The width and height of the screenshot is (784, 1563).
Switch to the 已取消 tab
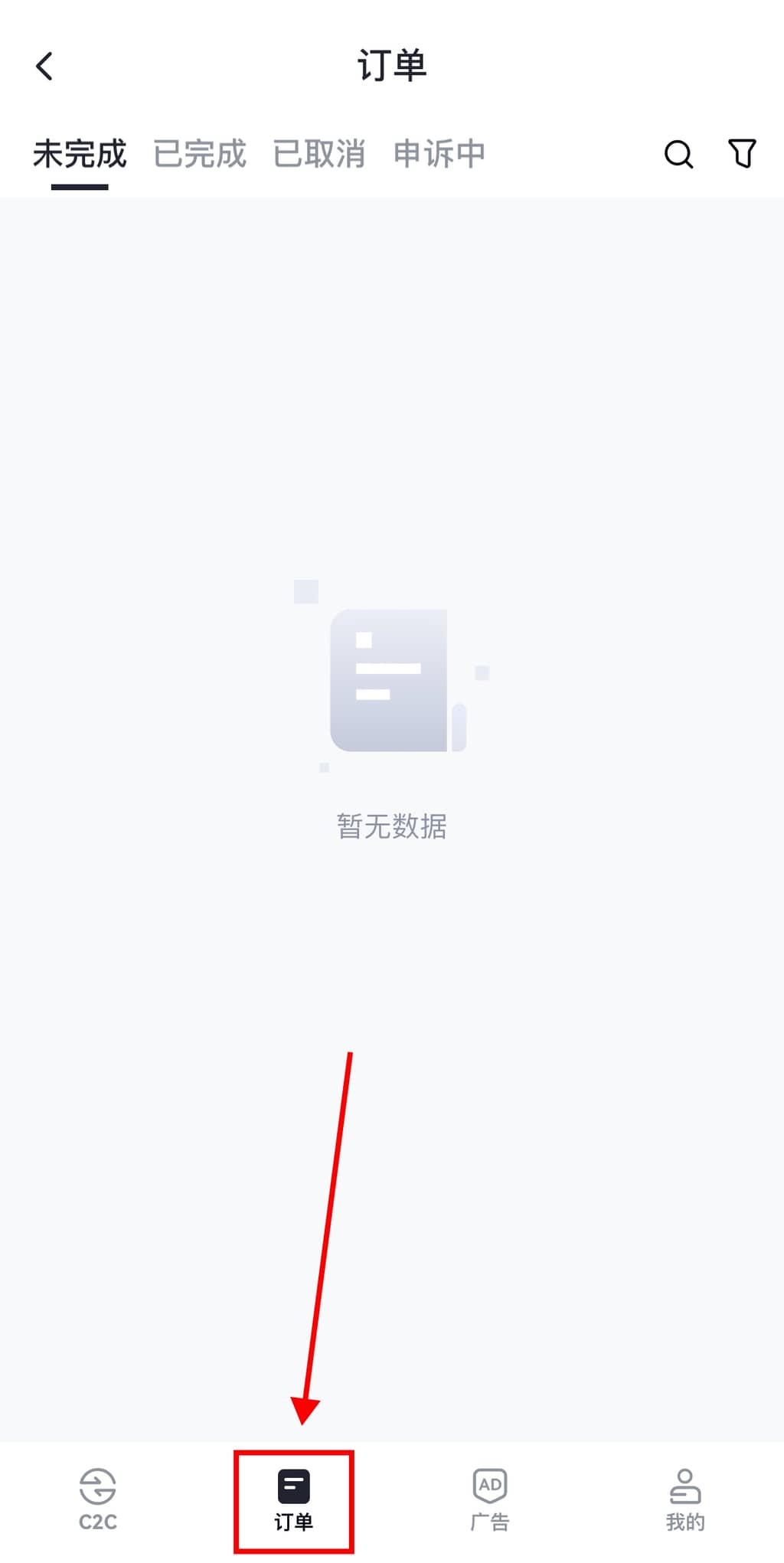click(x=319, y=154)
